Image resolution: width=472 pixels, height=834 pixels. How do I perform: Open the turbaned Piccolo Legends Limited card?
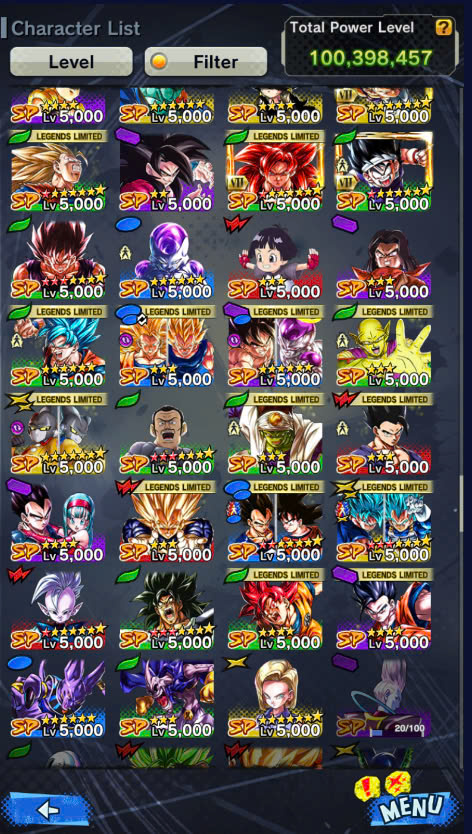point(275,434)
